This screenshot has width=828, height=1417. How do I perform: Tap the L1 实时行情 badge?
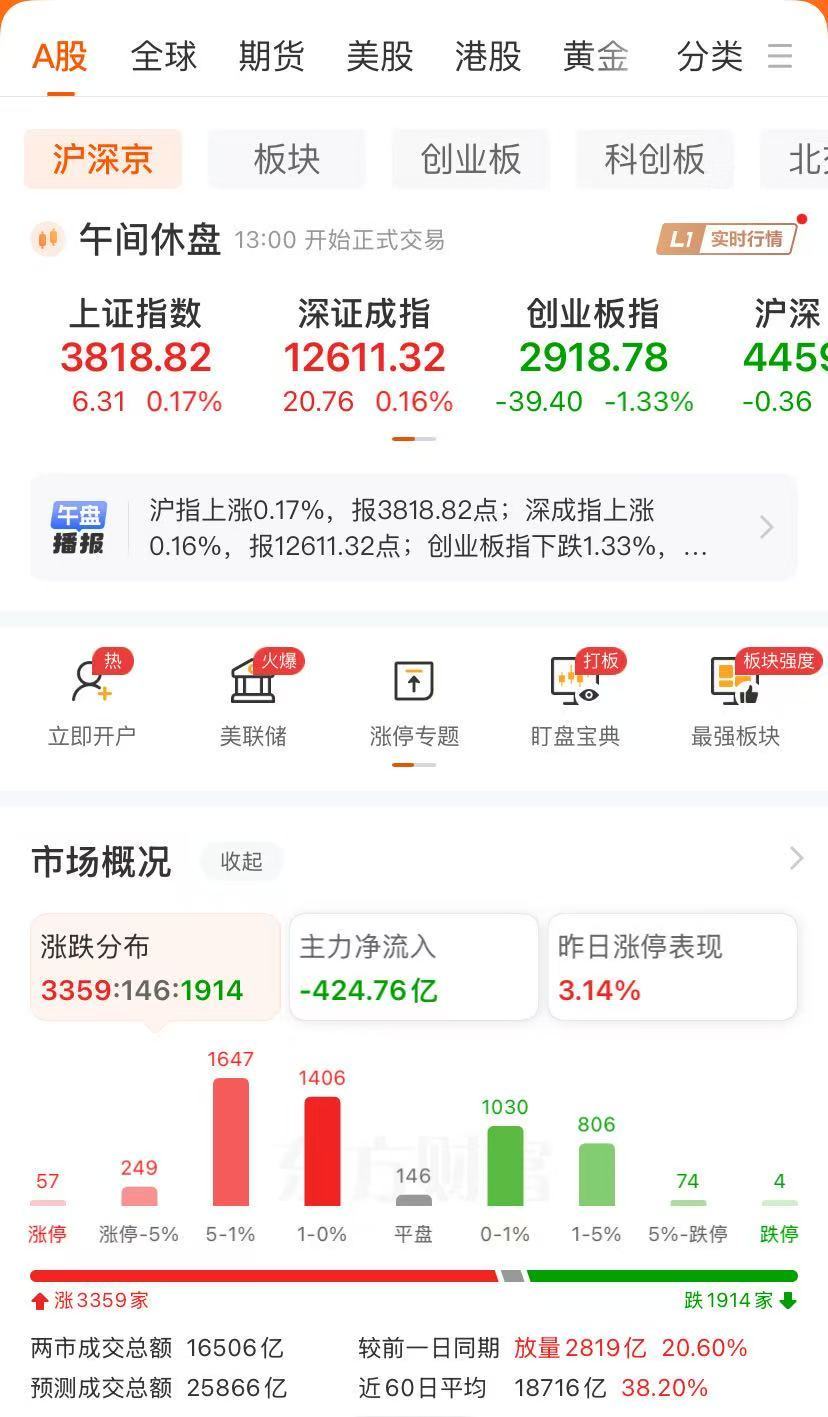(727, 239)
